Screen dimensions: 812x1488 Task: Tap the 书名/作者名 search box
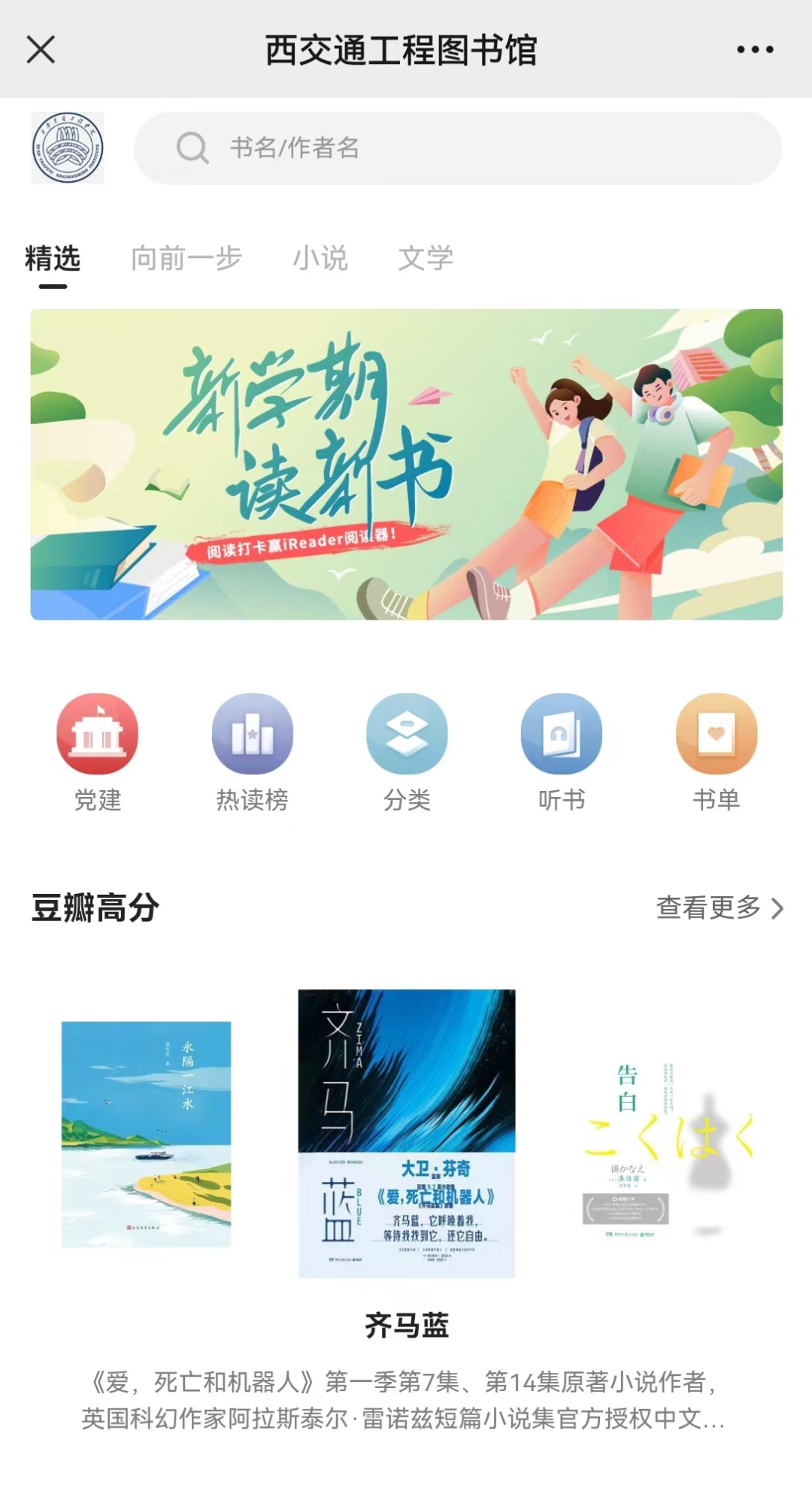(x=457, y=148)
